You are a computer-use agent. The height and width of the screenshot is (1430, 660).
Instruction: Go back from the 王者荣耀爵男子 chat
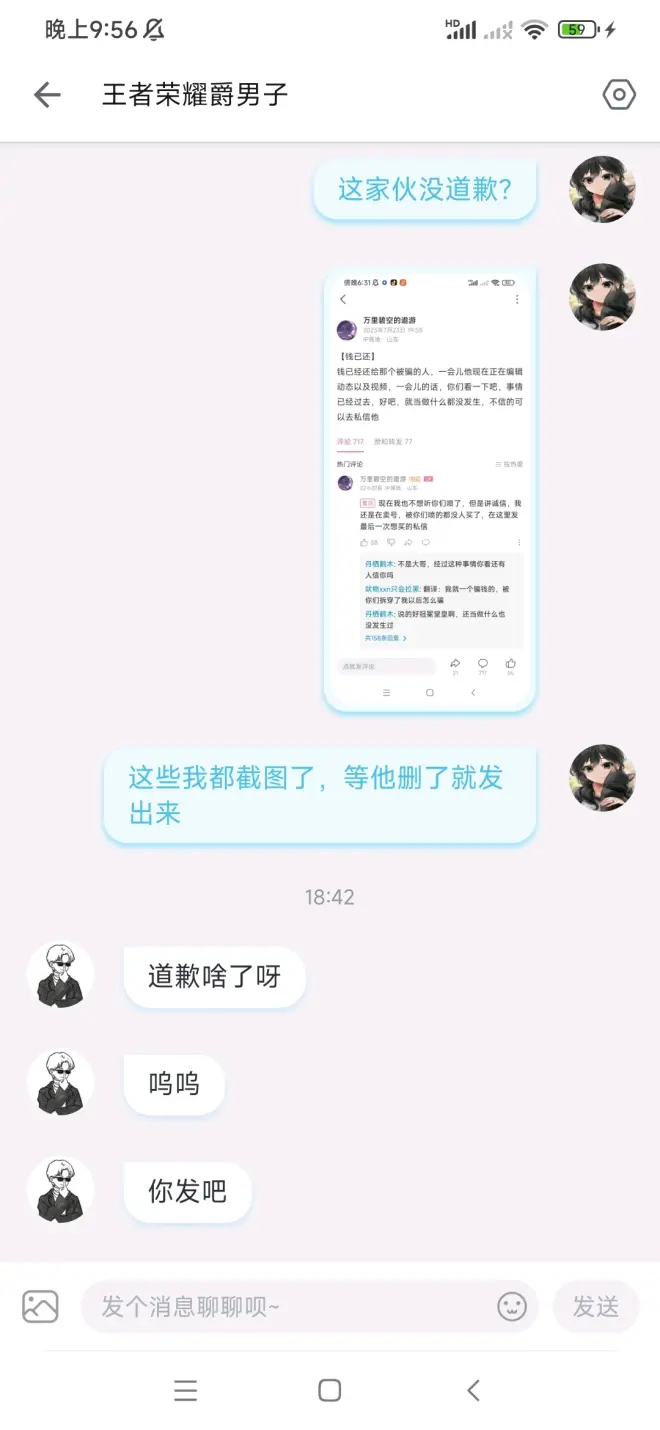(x=47, y=95)
